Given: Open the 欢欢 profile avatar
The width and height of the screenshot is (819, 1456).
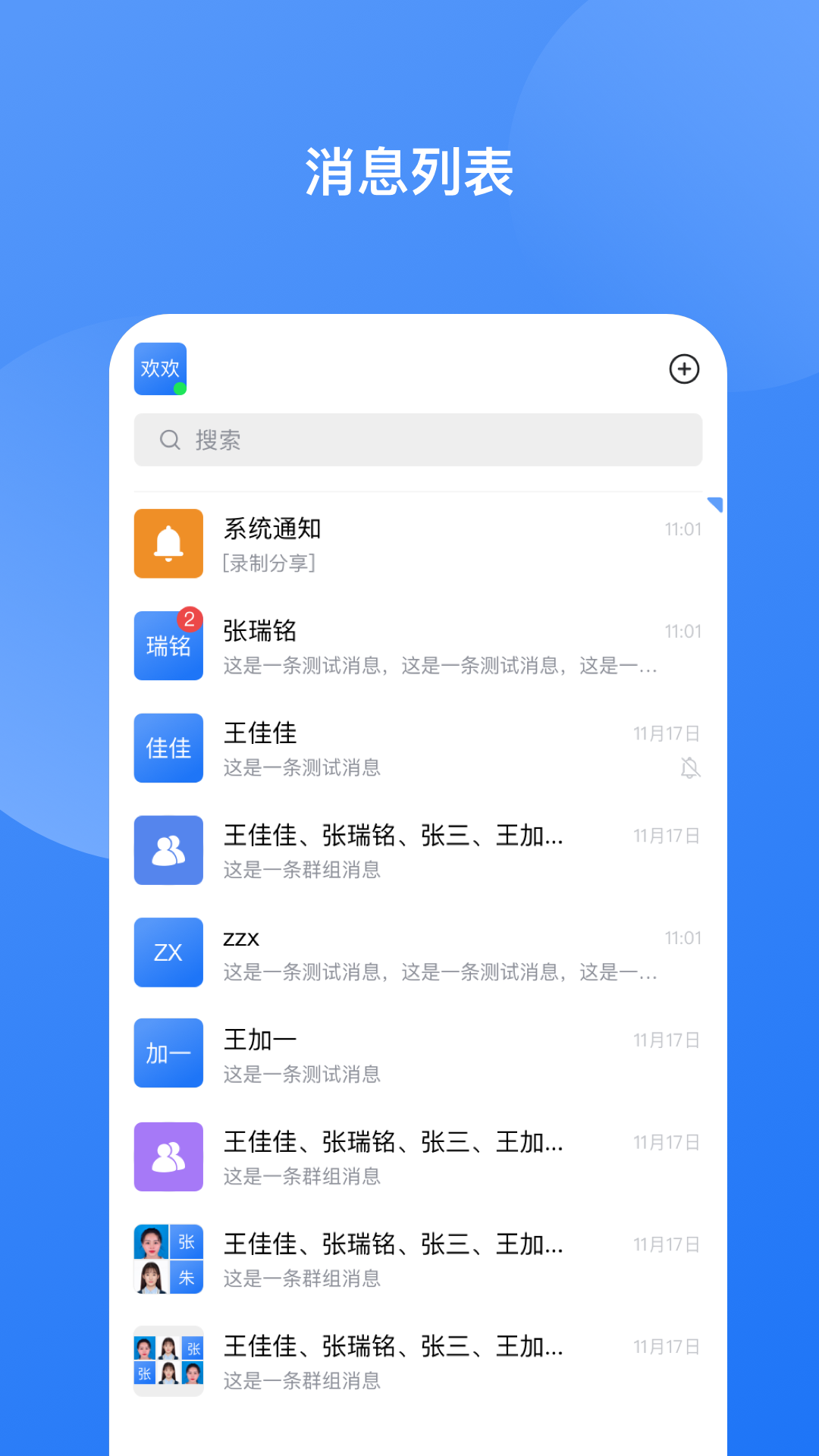Looking at the screenshot, I should point(159,369).
